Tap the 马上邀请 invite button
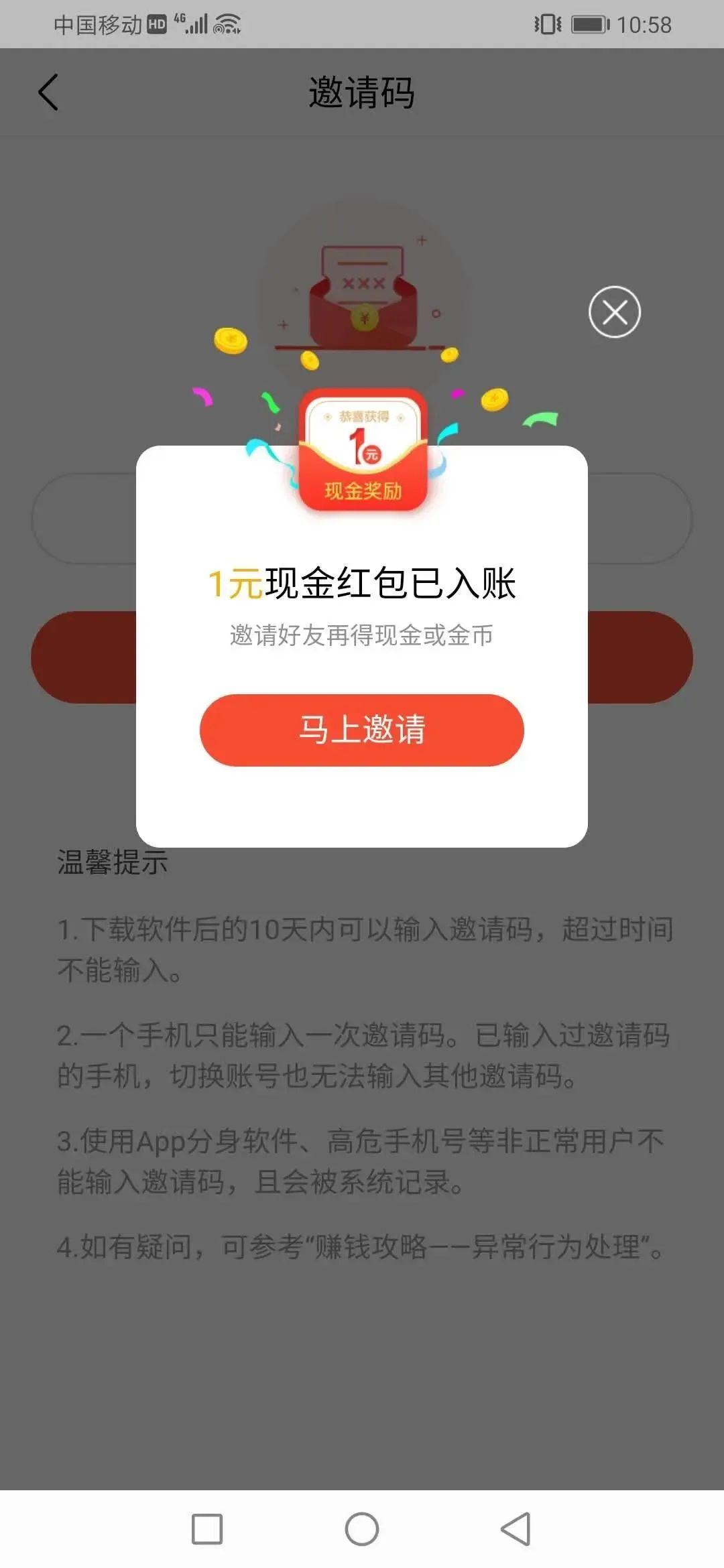The image size is (724, 1568). [x=362, y=732]
